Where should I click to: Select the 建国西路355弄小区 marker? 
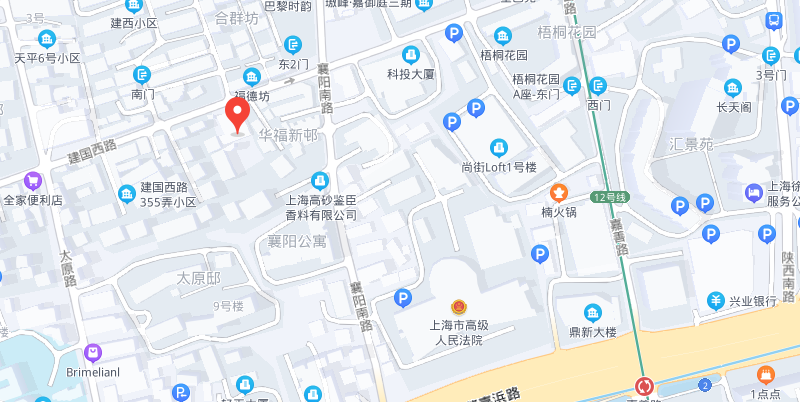(x=127, y=193)
